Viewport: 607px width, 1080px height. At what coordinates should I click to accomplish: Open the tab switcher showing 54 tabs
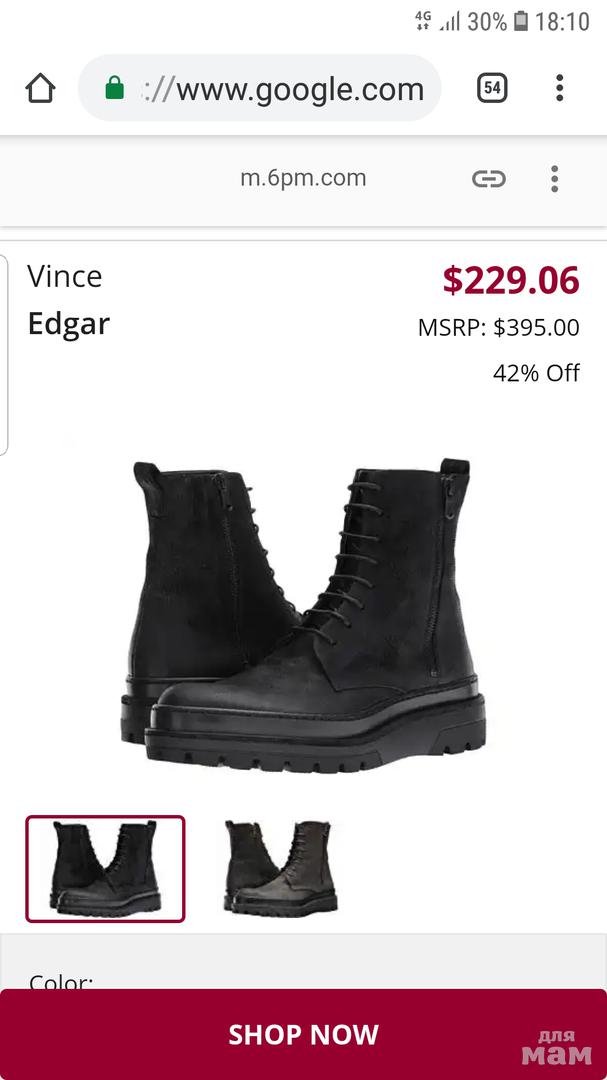(x=492, y=89)
